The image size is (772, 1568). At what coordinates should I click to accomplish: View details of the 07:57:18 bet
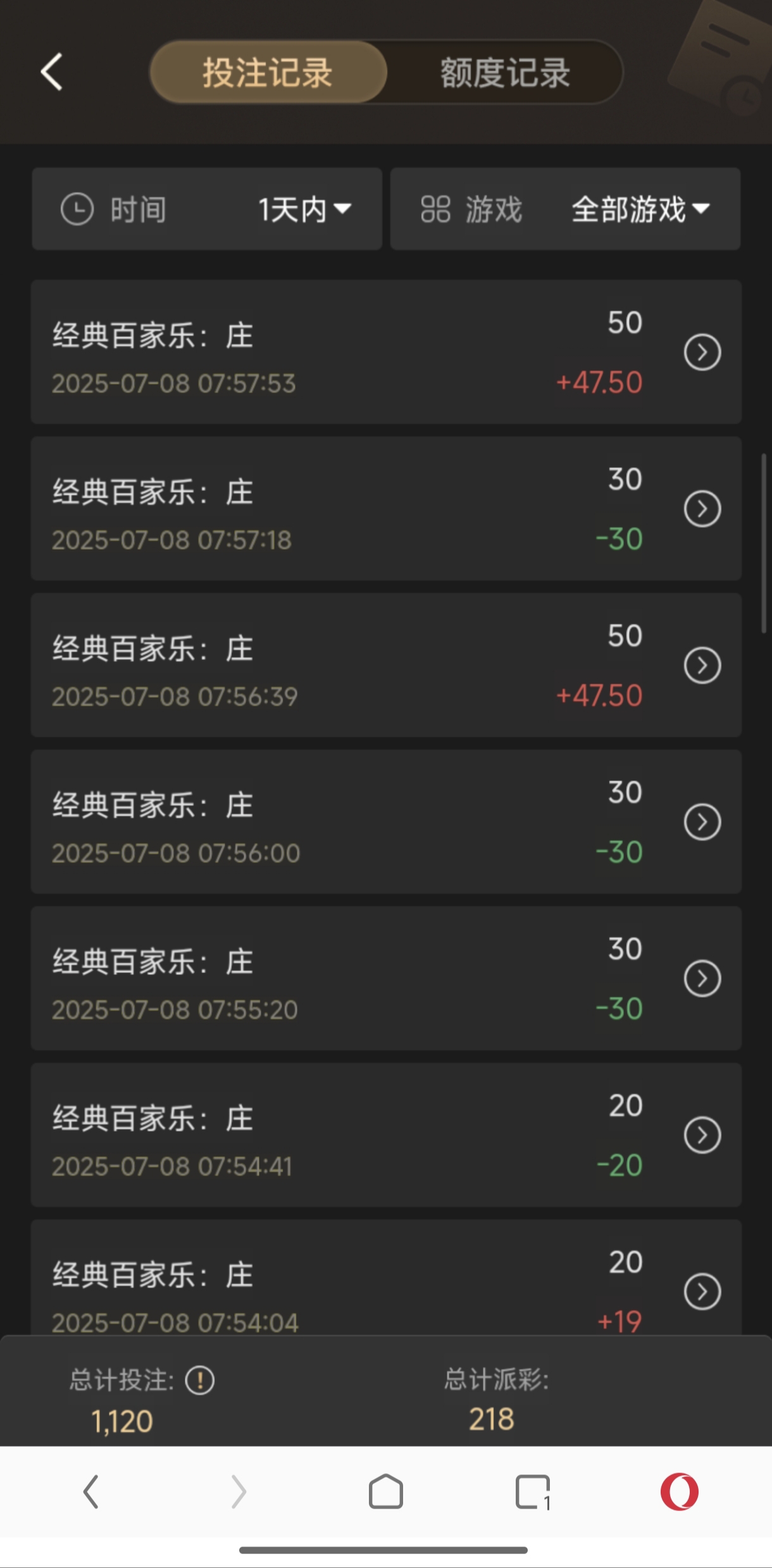pos(702,509)
